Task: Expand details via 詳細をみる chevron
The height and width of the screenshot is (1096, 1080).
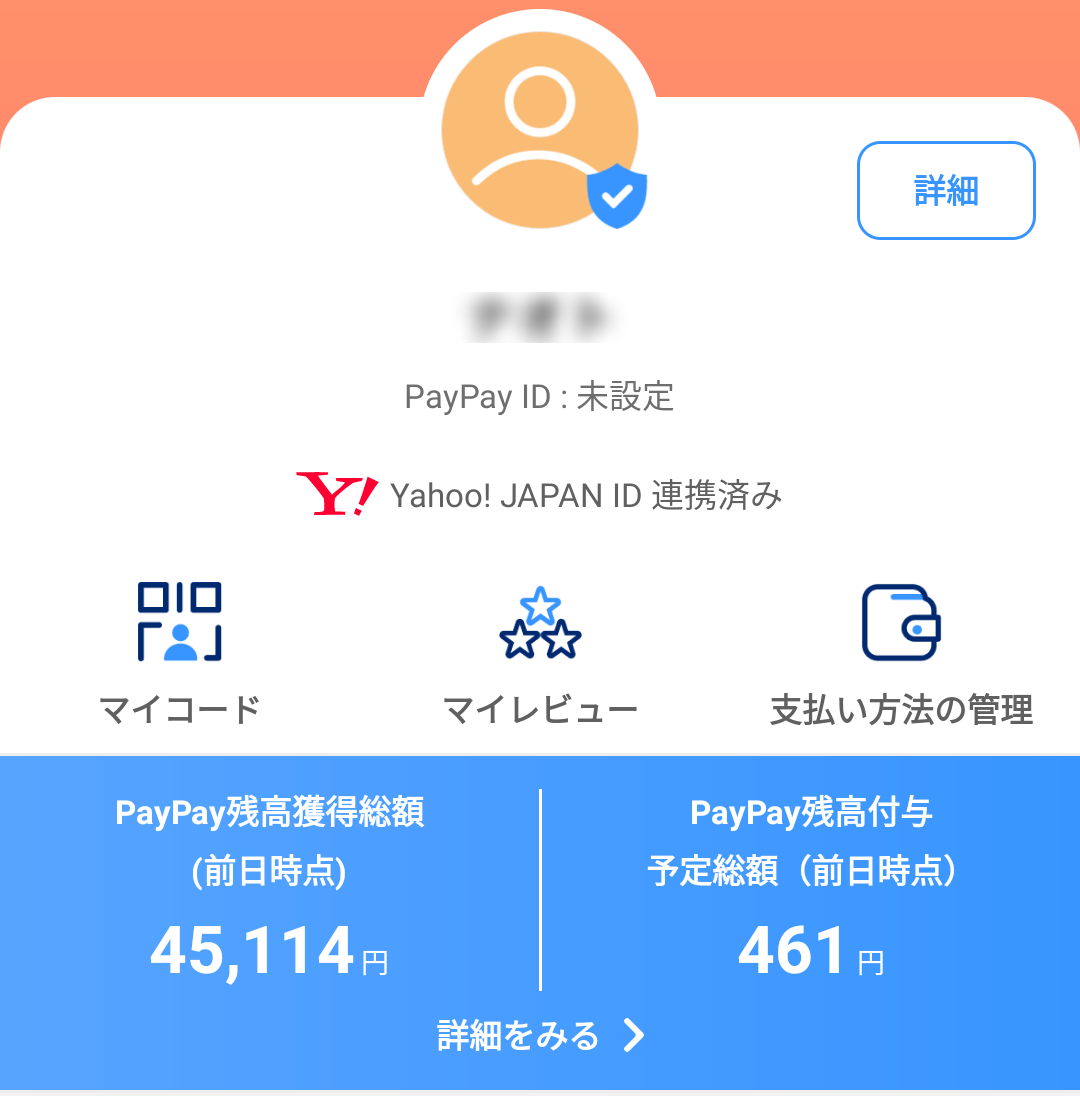Action: point(632,1037)
